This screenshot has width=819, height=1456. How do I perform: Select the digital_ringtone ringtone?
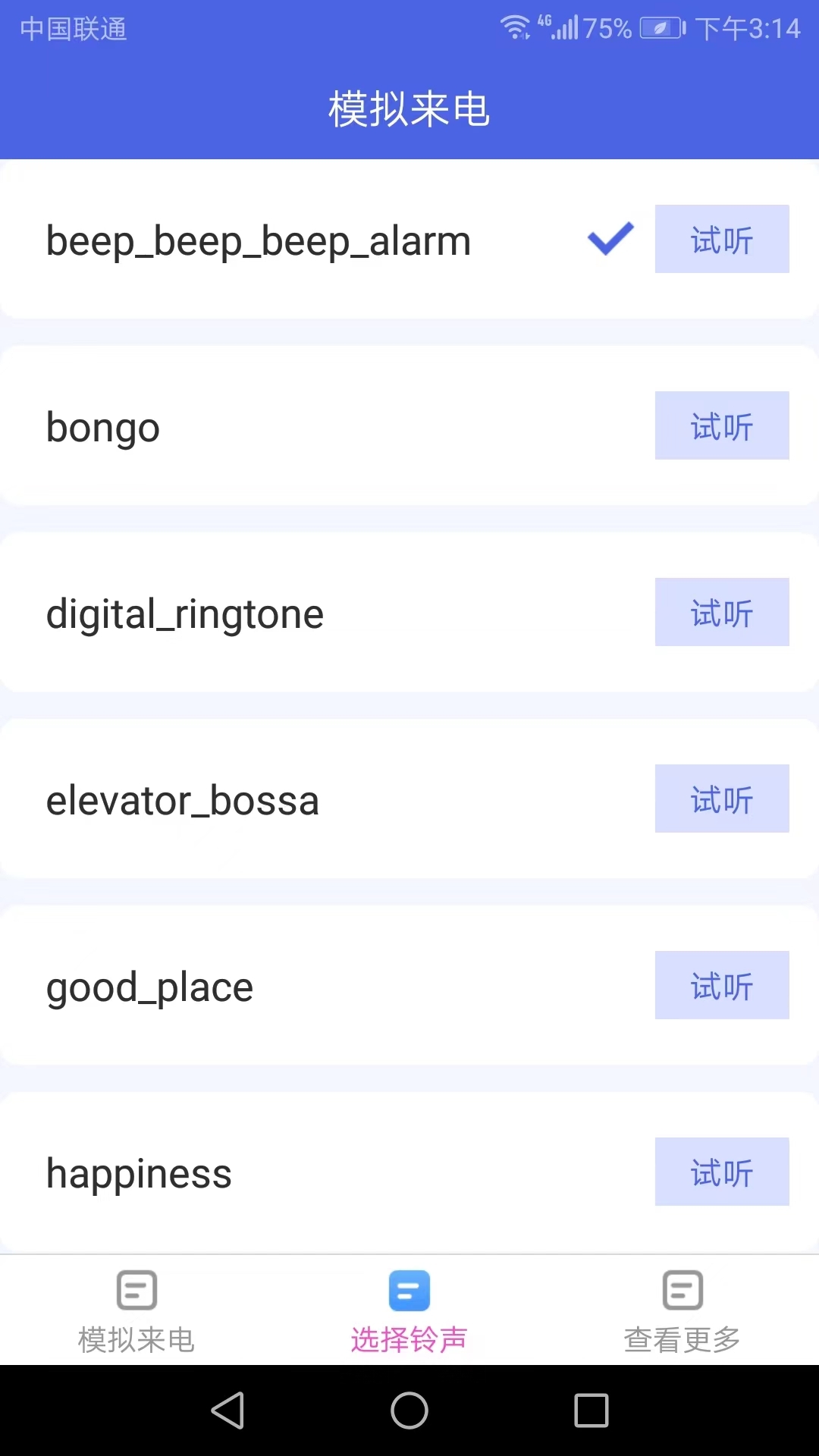pos(303,612)
